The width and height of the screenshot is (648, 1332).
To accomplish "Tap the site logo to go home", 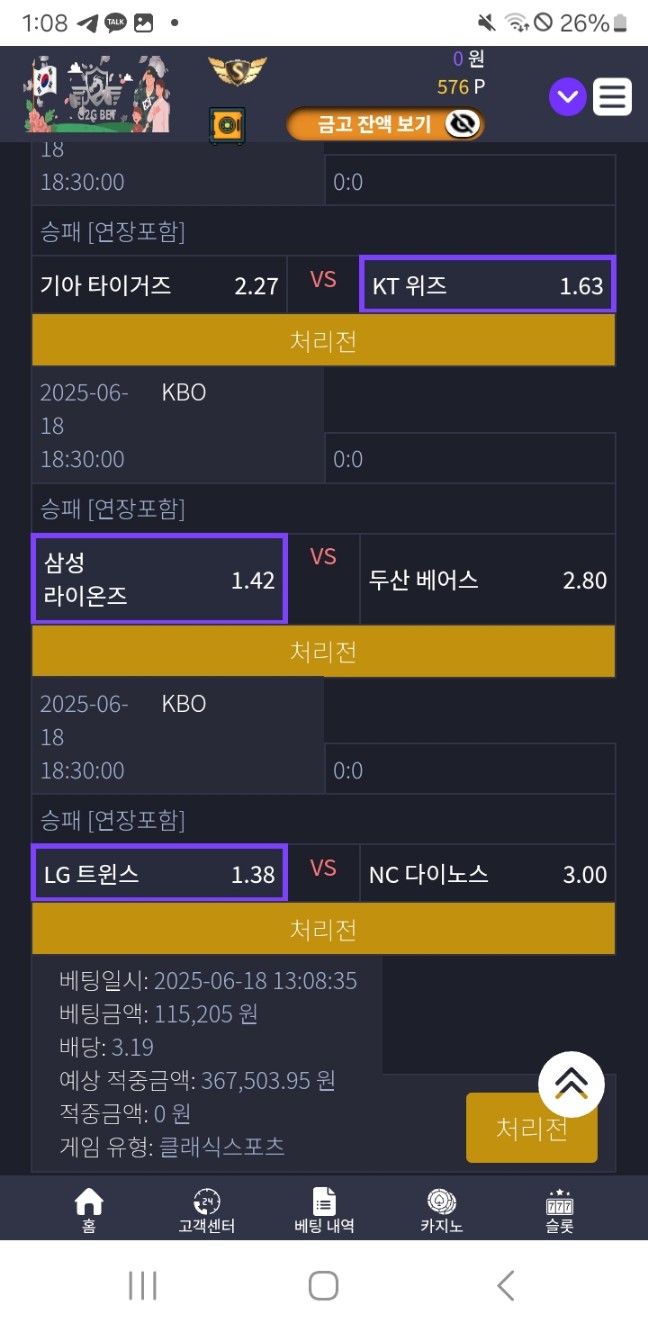I will click(97, 96).
